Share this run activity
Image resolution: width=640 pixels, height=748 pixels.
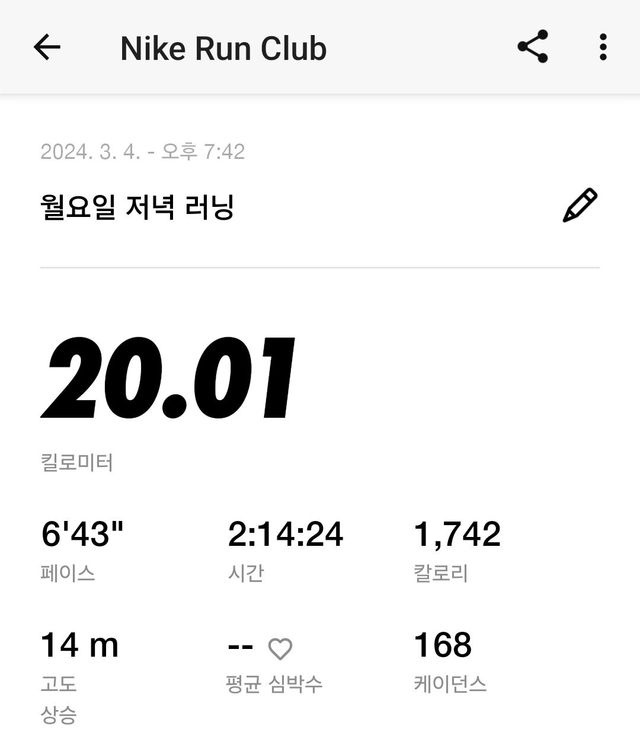point(532,47)
